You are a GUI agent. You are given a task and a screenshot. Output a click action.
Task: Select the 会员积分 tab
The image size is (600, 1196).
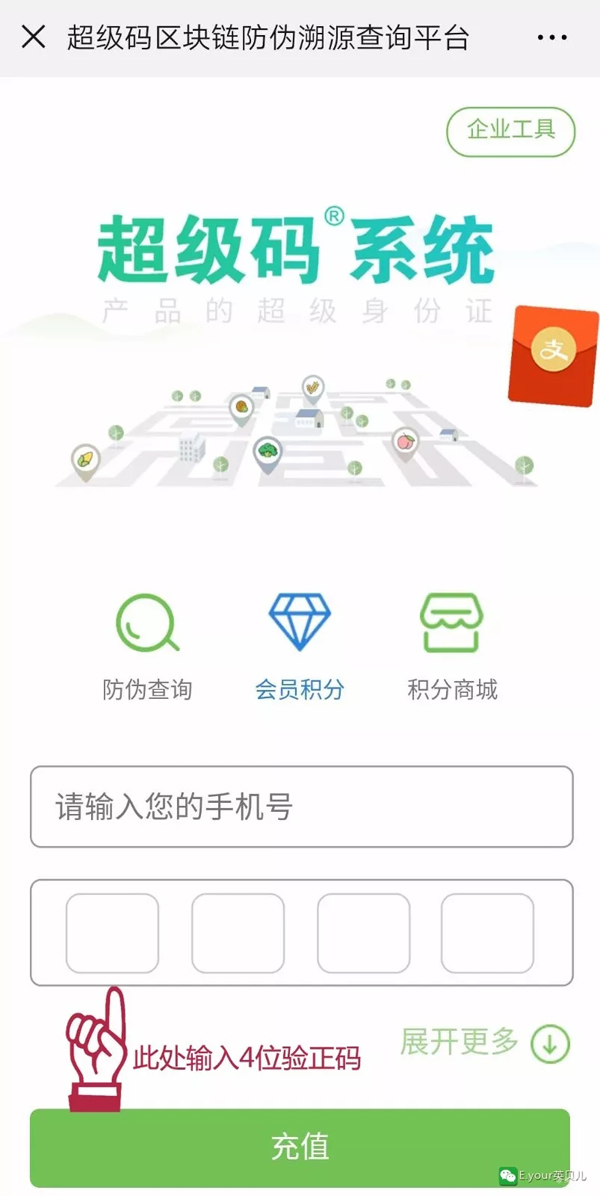tap(300, 647)
